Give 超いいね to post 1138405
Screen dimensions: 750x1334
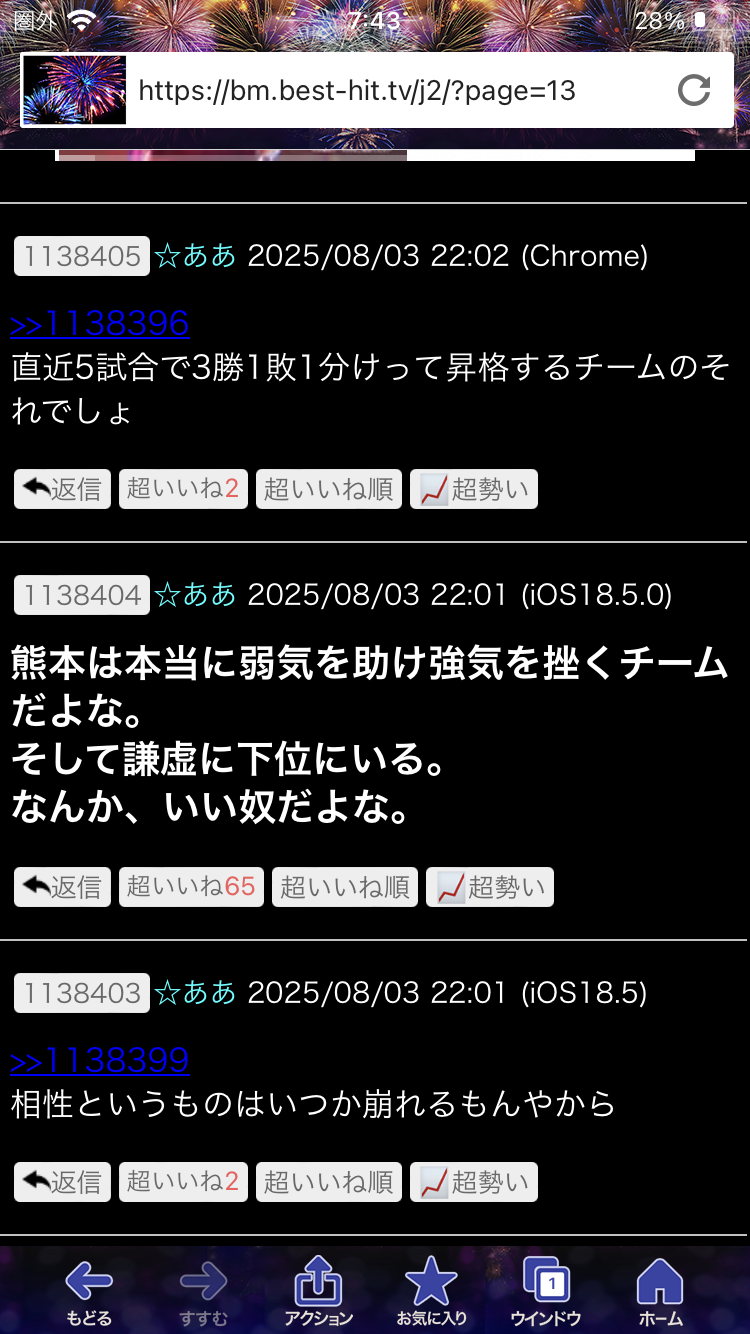[x=183, y=489]
